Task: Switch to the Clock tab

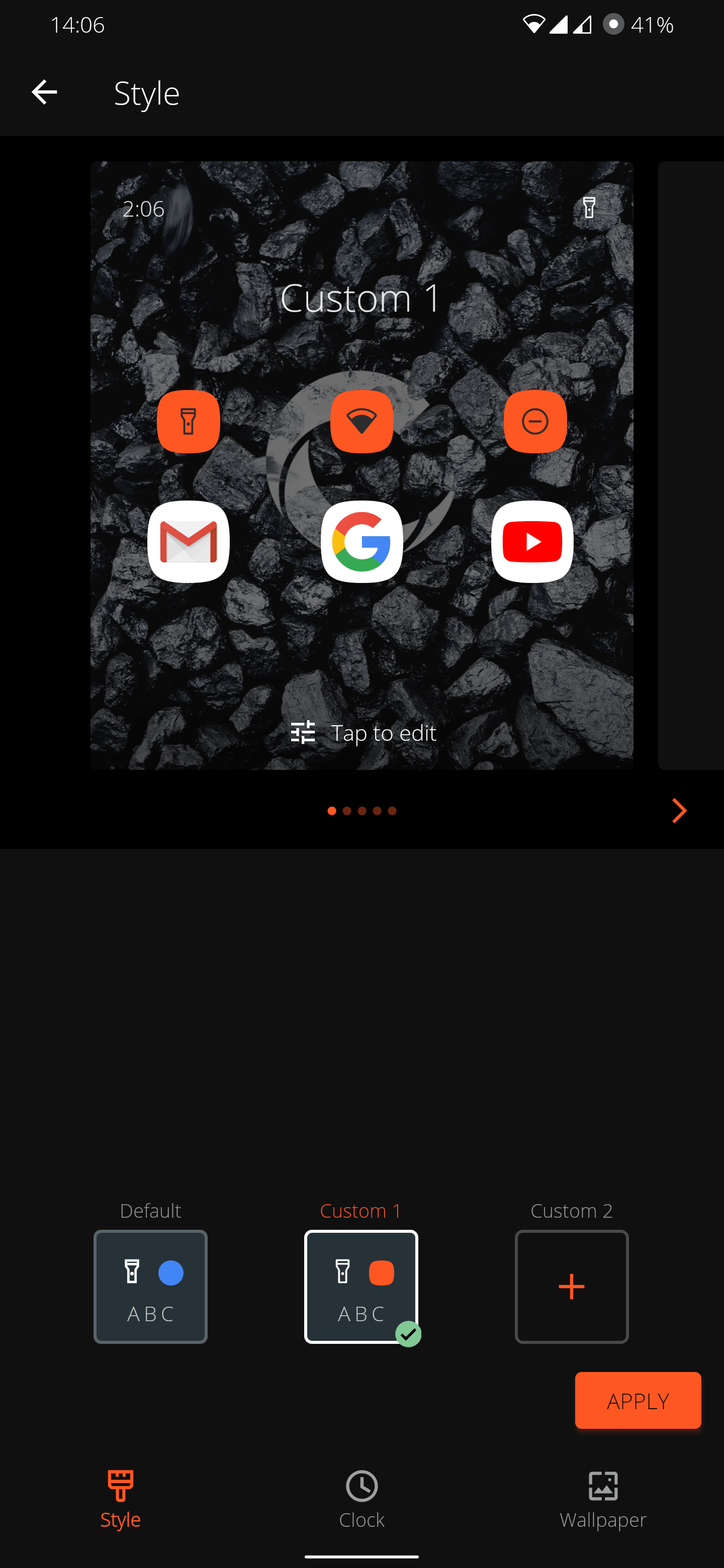Action: 361,1500
